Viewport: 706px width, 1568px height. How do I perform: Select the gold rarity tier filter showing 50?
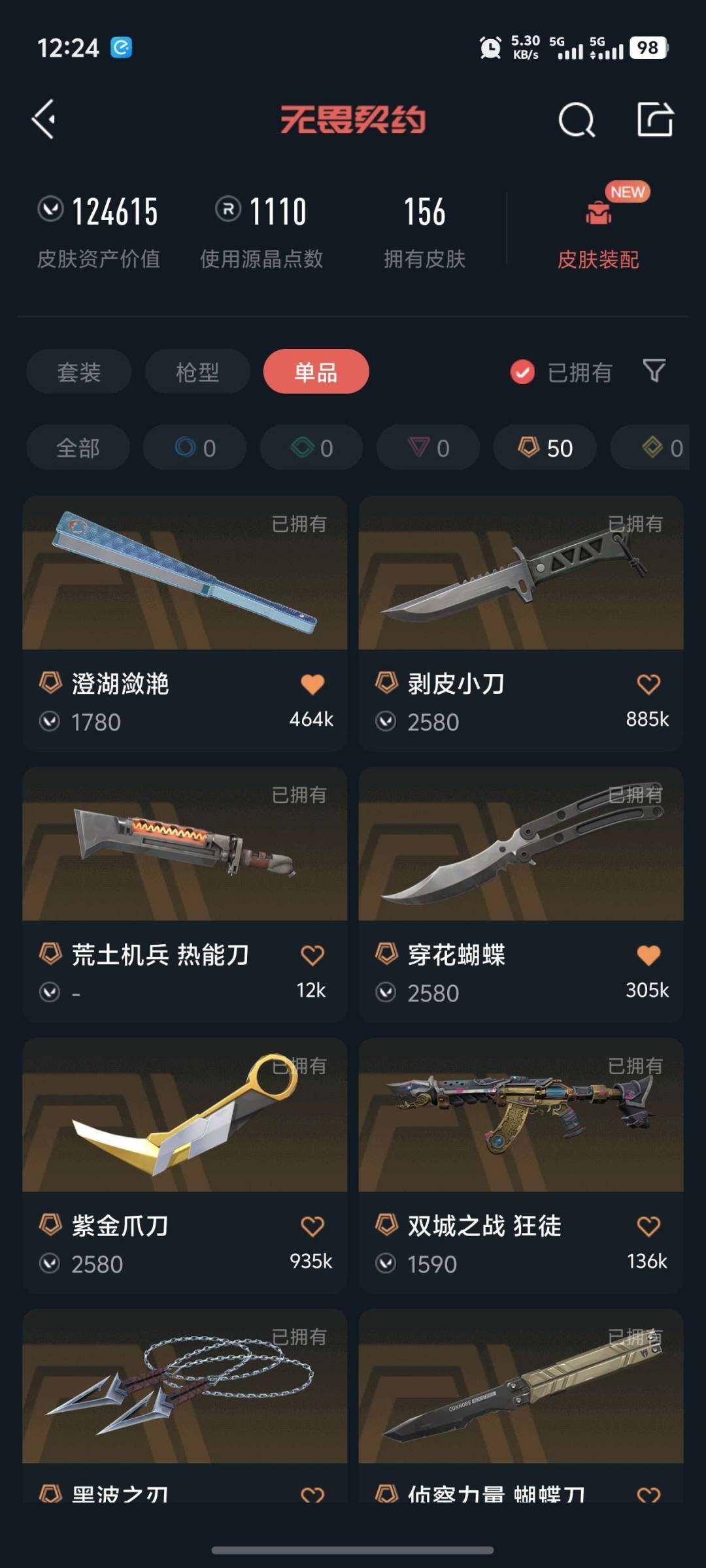(544, 448)
